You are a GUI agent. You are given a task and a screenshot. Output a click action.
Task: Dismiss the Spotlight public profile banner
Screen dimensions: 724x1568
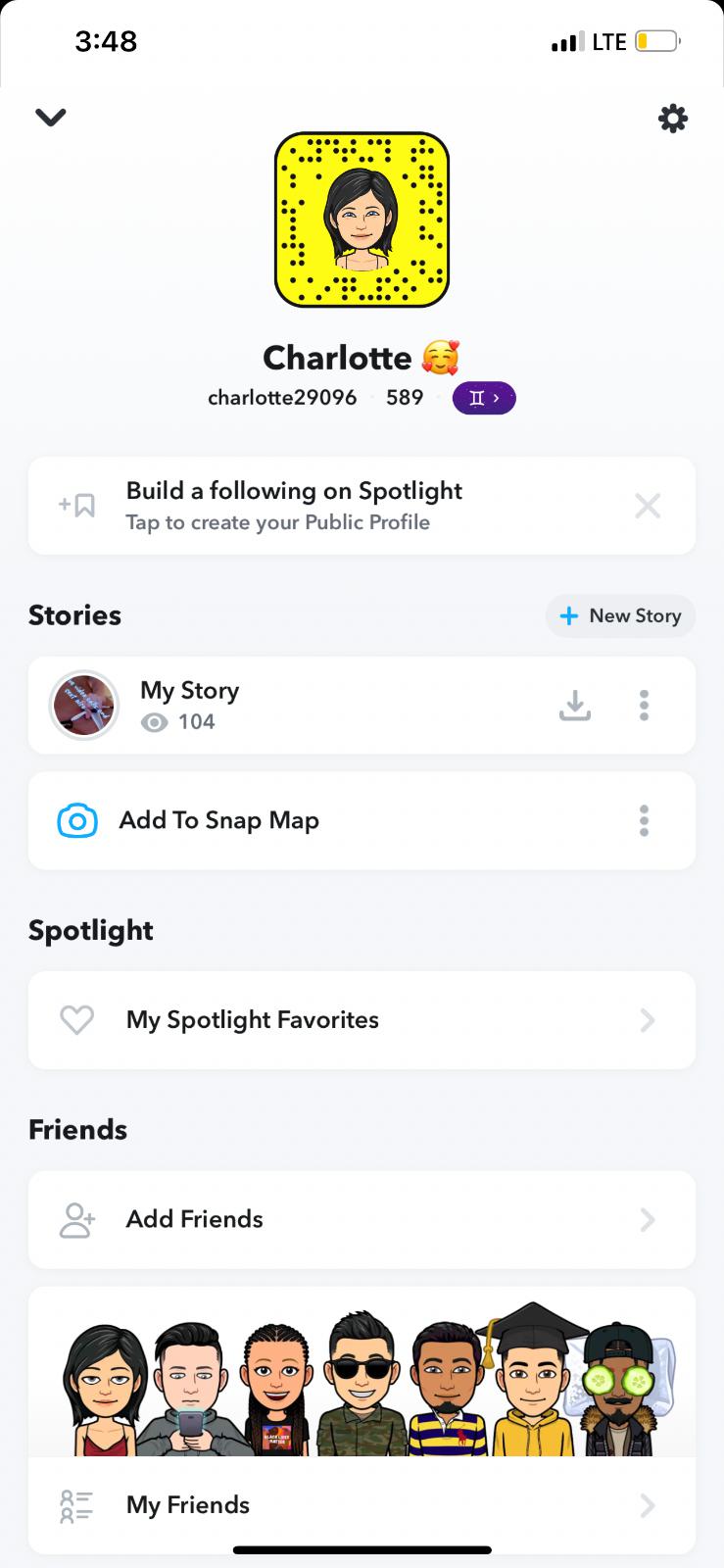coord(648,506)
